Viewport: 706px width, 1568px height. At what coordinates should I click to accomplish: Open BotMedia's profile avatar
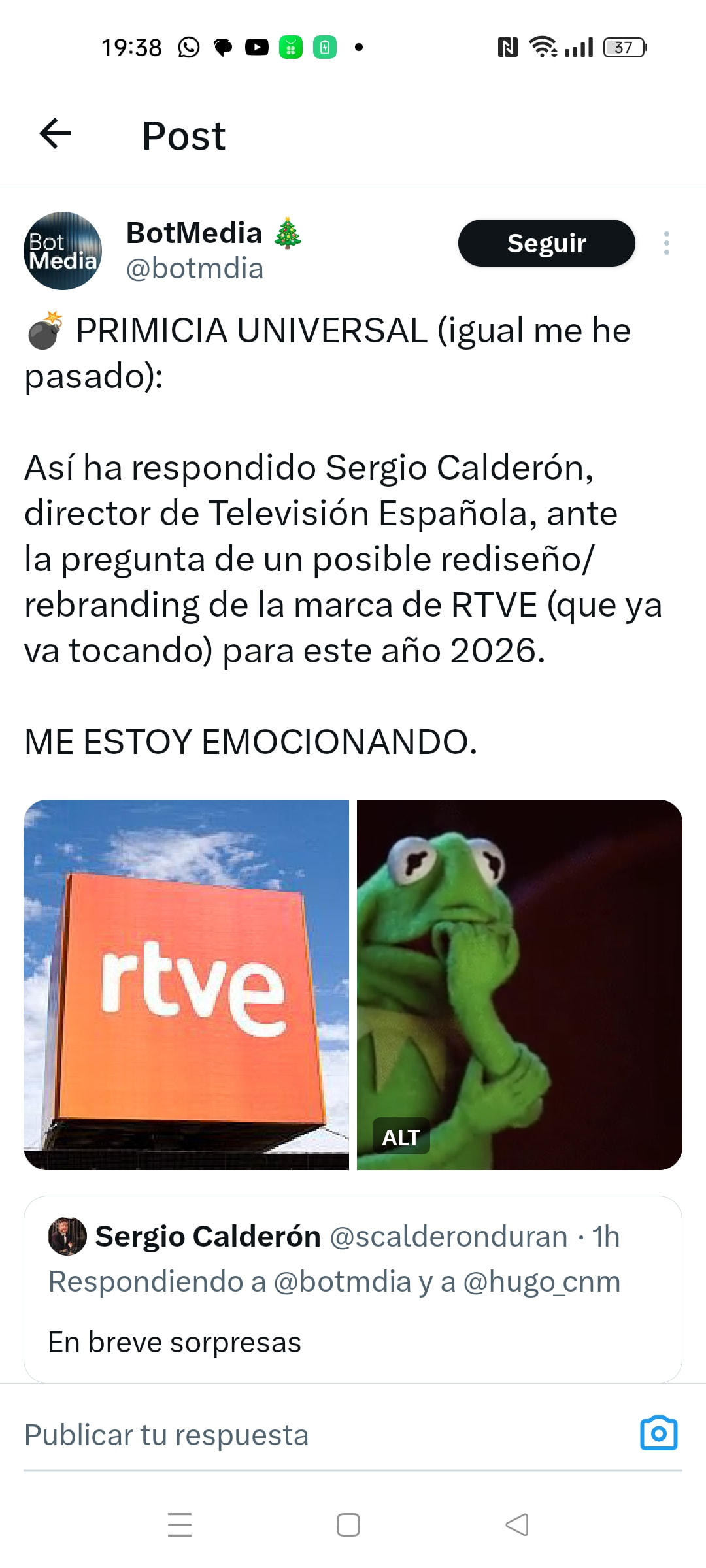coord(63,251)
